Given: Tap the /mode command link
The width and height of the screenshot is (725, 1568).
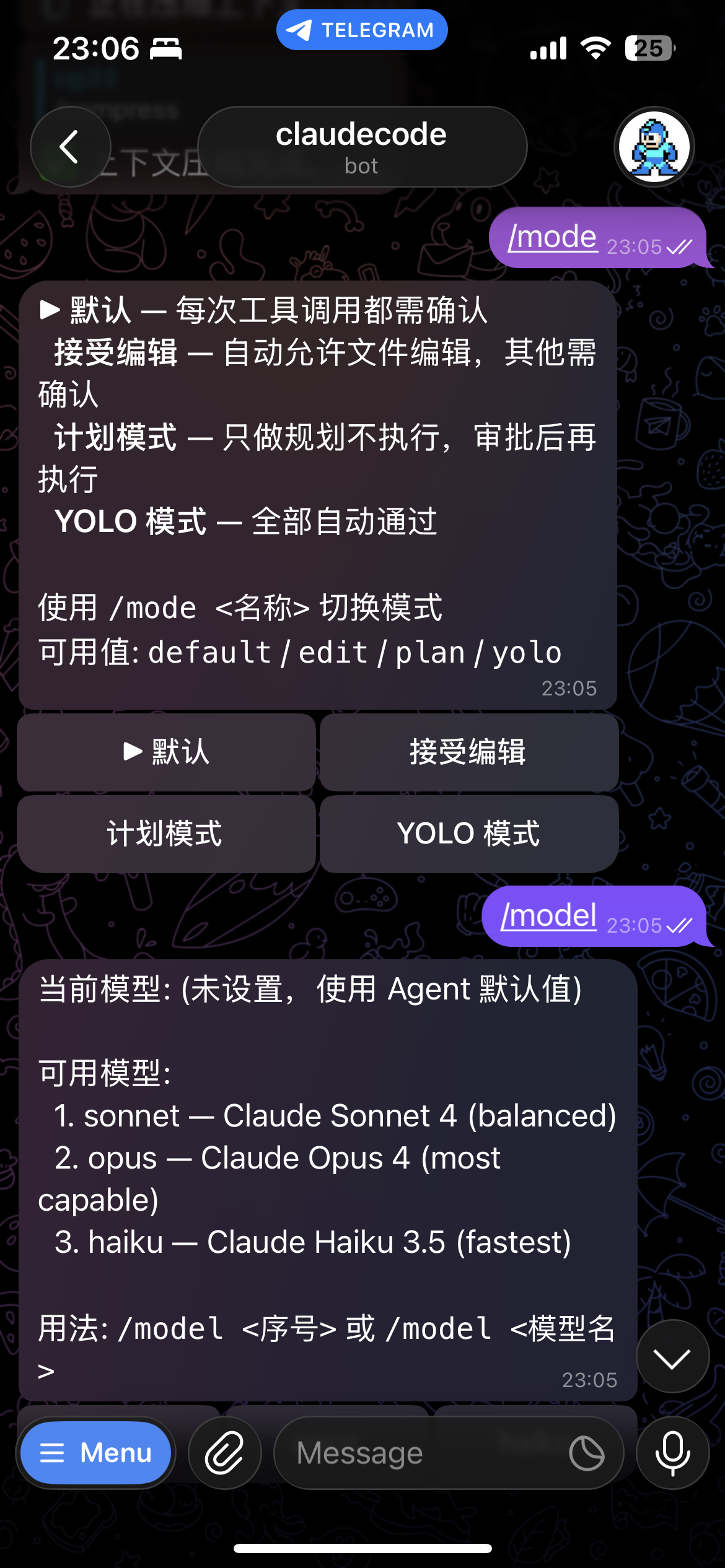Looking at the screenshot, I should 552,237.
